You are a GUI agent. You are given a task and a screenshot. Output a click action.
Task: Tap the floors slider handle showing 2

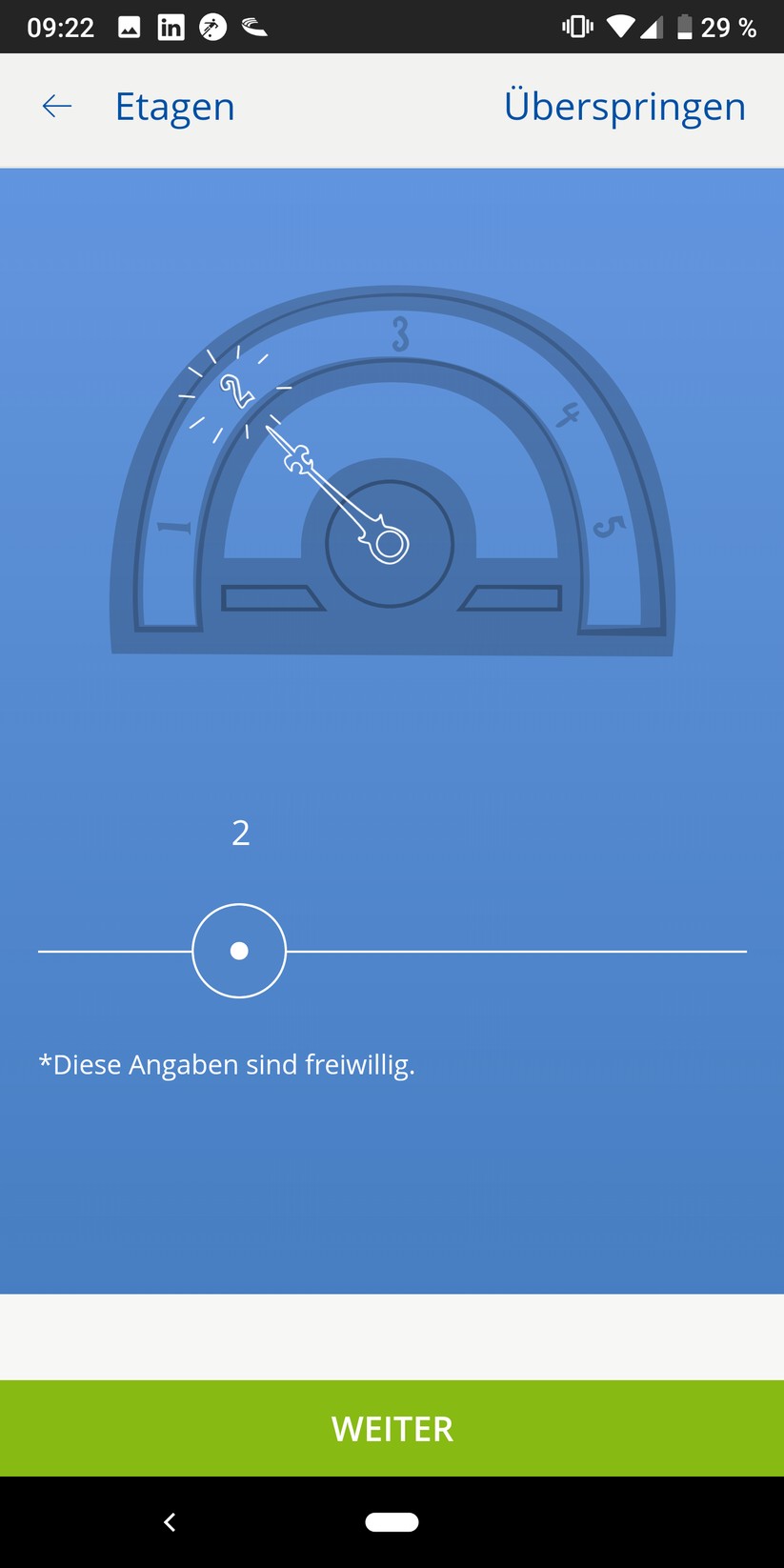pos(239,951)
